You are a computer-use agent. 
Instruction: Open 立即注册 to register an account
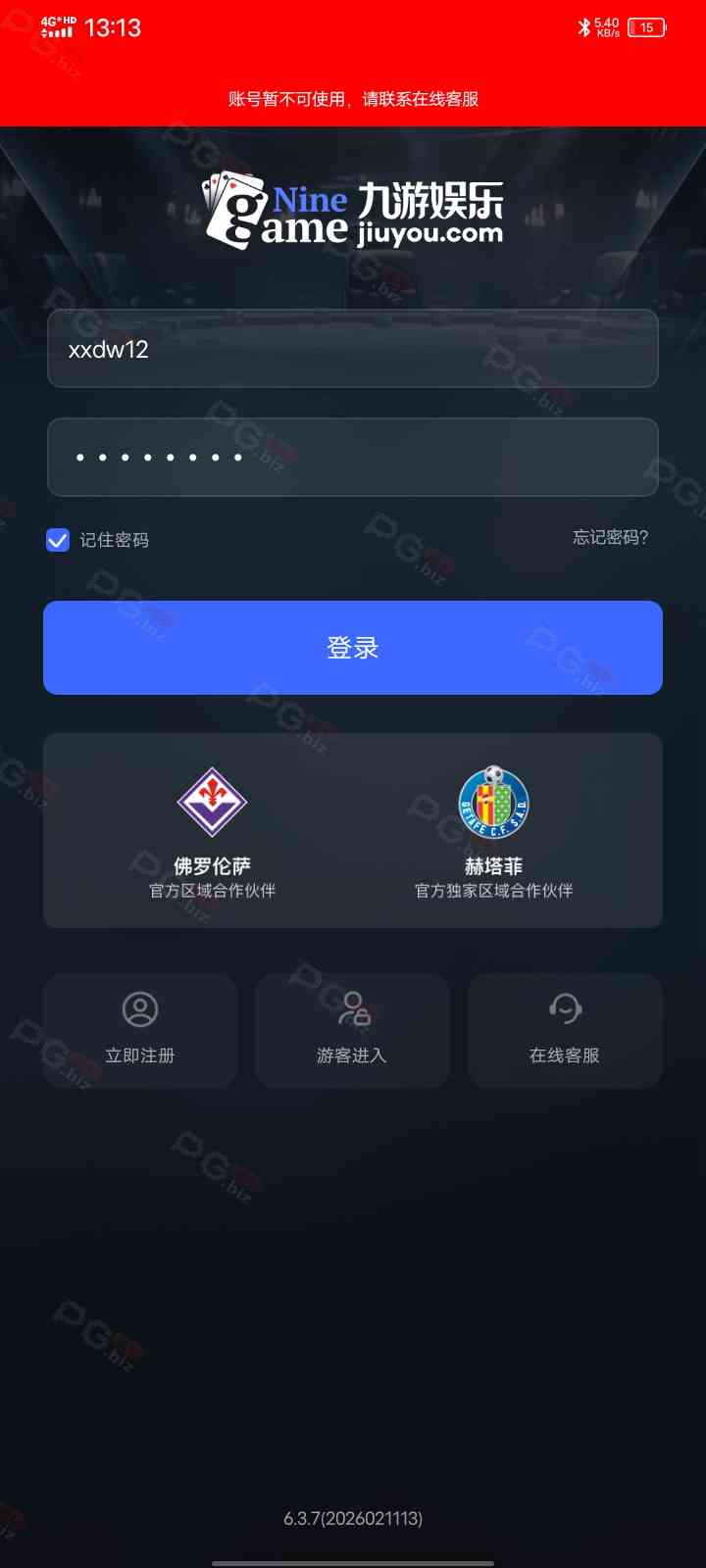coord(140,1030)
